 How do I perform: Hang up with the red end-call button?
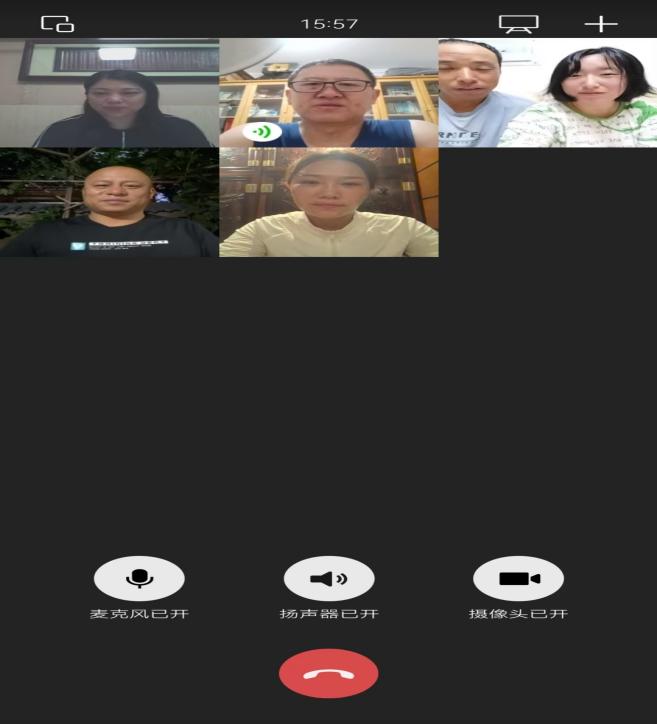328,673
